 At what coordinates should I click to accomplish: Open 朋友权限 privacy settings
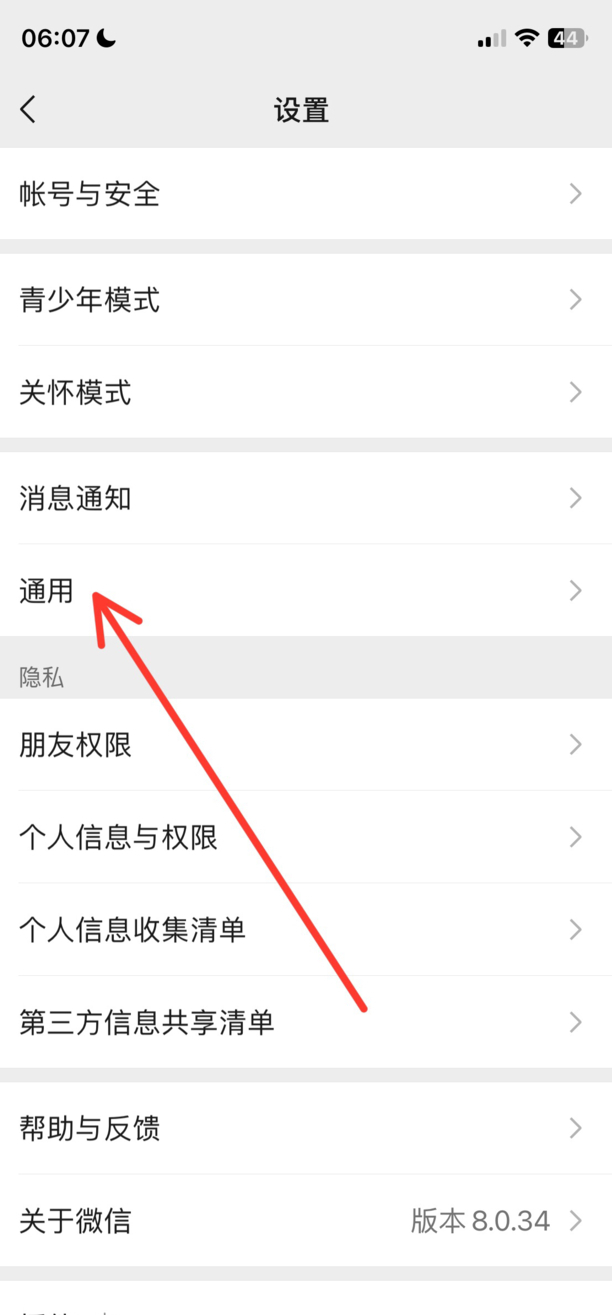click(306, 744)
